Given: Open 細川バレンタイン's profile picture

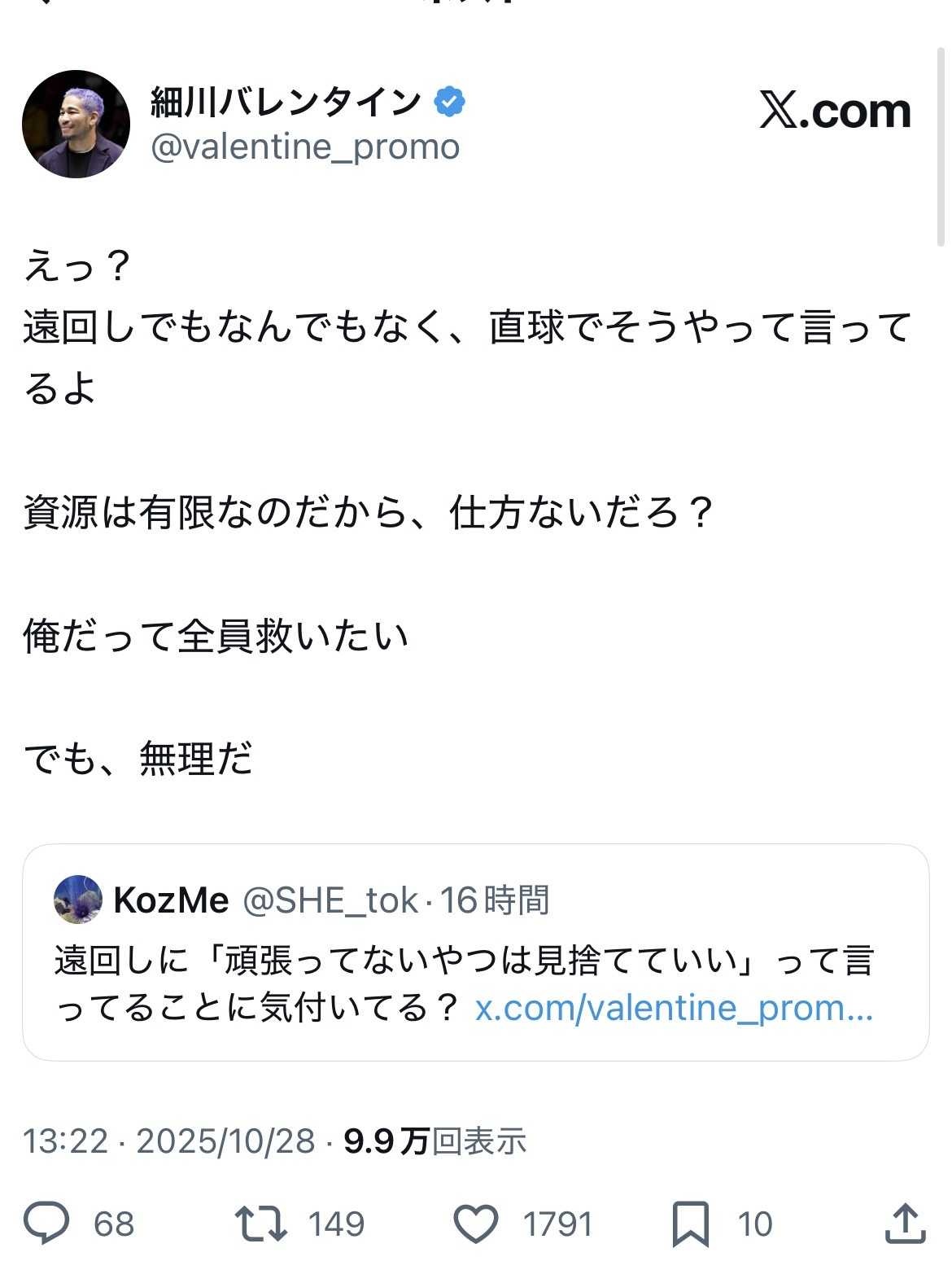Looking at the screenshot, I should tap(76, 124).
